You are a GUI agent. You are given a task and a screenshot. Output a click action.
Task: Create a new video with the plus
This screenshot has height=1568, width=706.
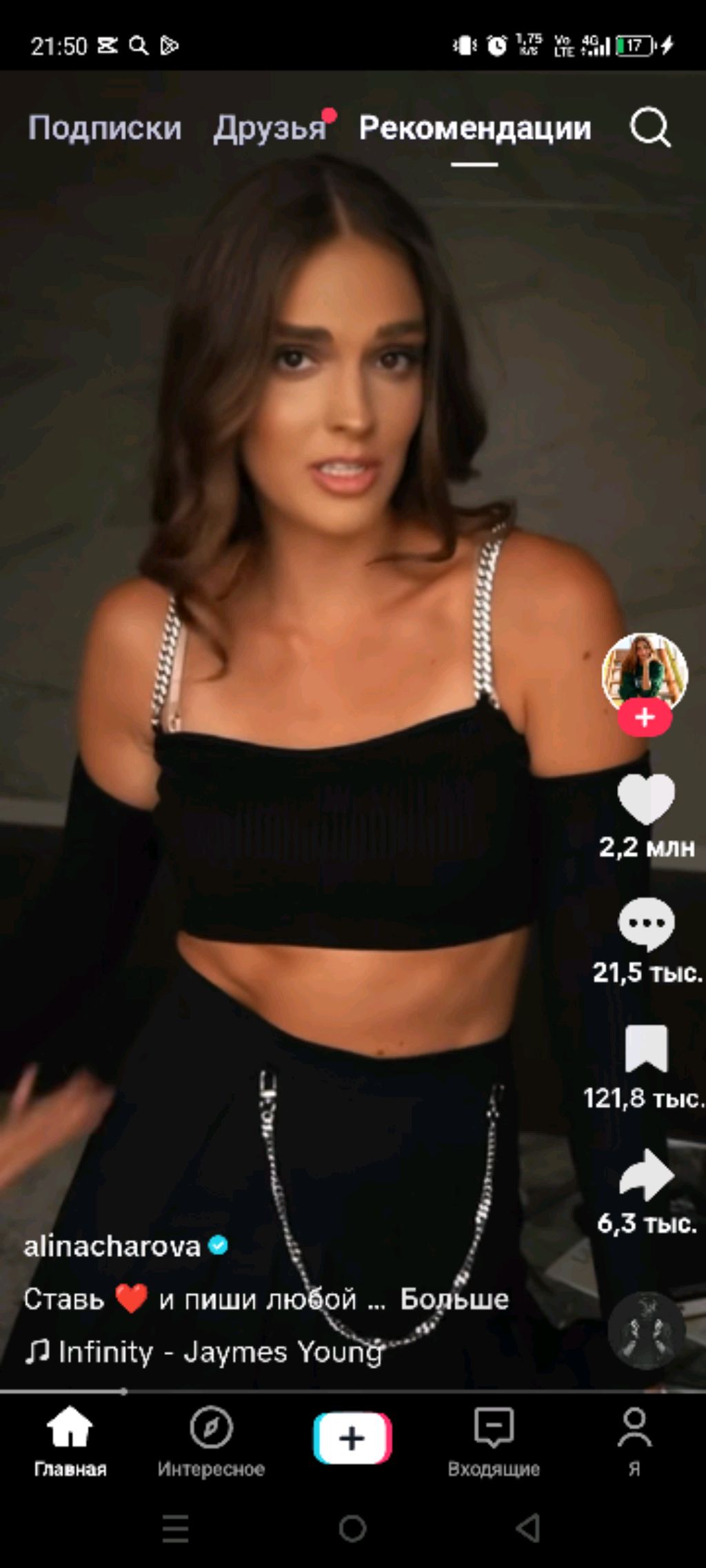click(x=352, y=1438)
